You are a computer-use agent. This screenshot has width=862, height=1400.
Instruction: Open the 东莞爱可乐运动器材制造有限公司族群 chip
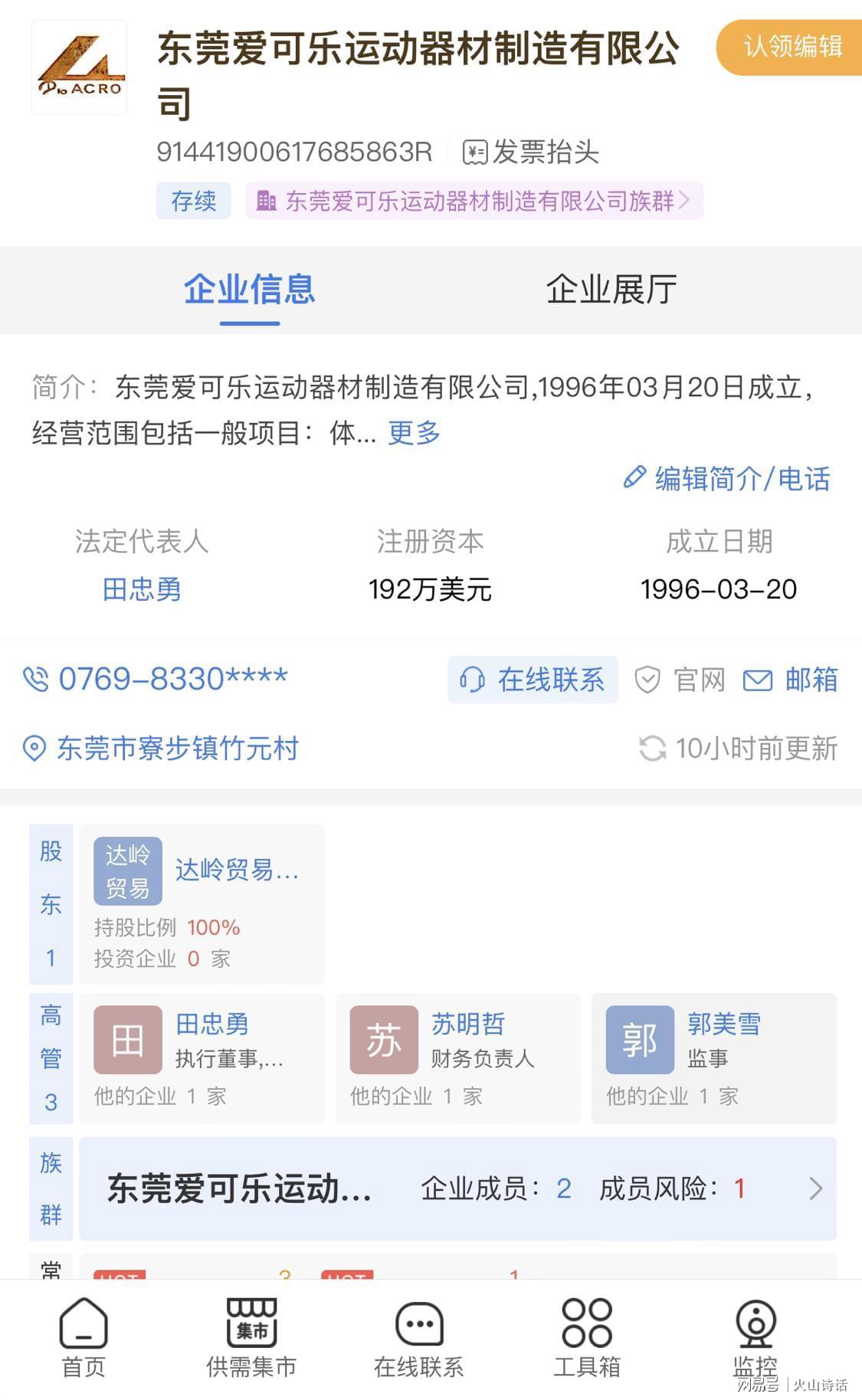(x=474, y=201)
